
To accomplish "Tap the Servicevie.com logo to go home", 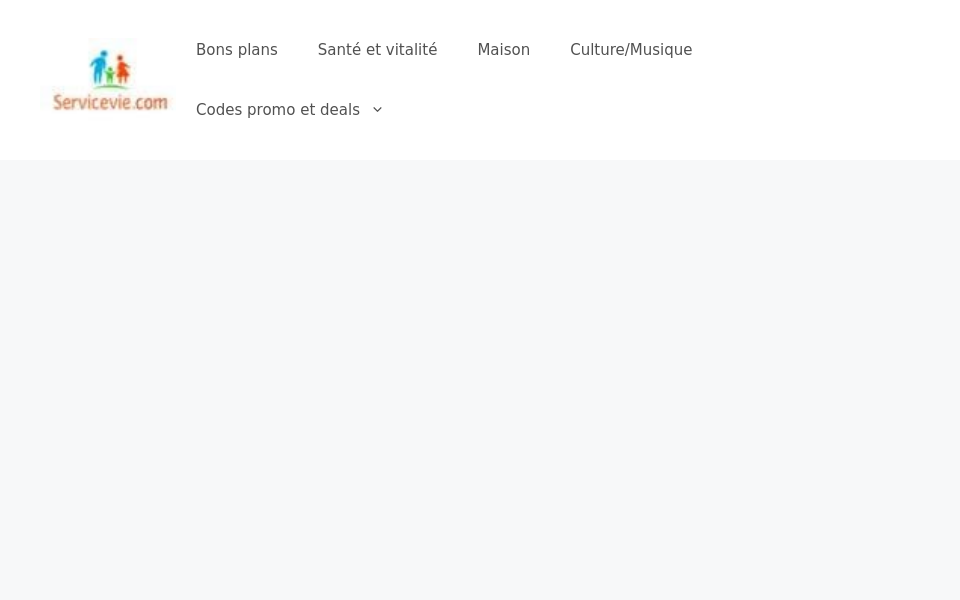I will [110, 77].
